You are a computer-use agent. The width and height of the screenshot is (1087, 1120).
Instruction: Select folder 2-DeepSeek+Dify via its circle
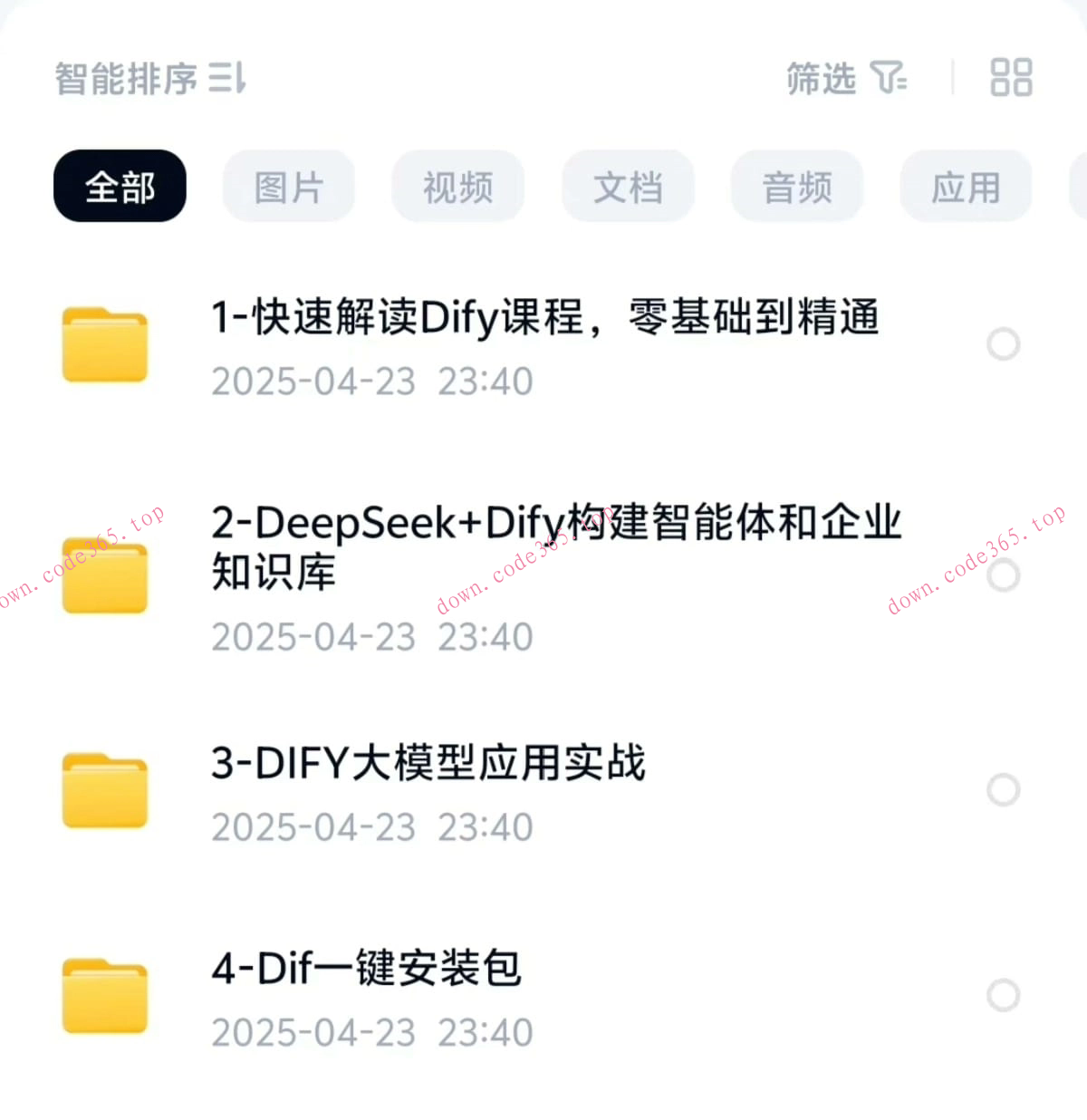1002,573
